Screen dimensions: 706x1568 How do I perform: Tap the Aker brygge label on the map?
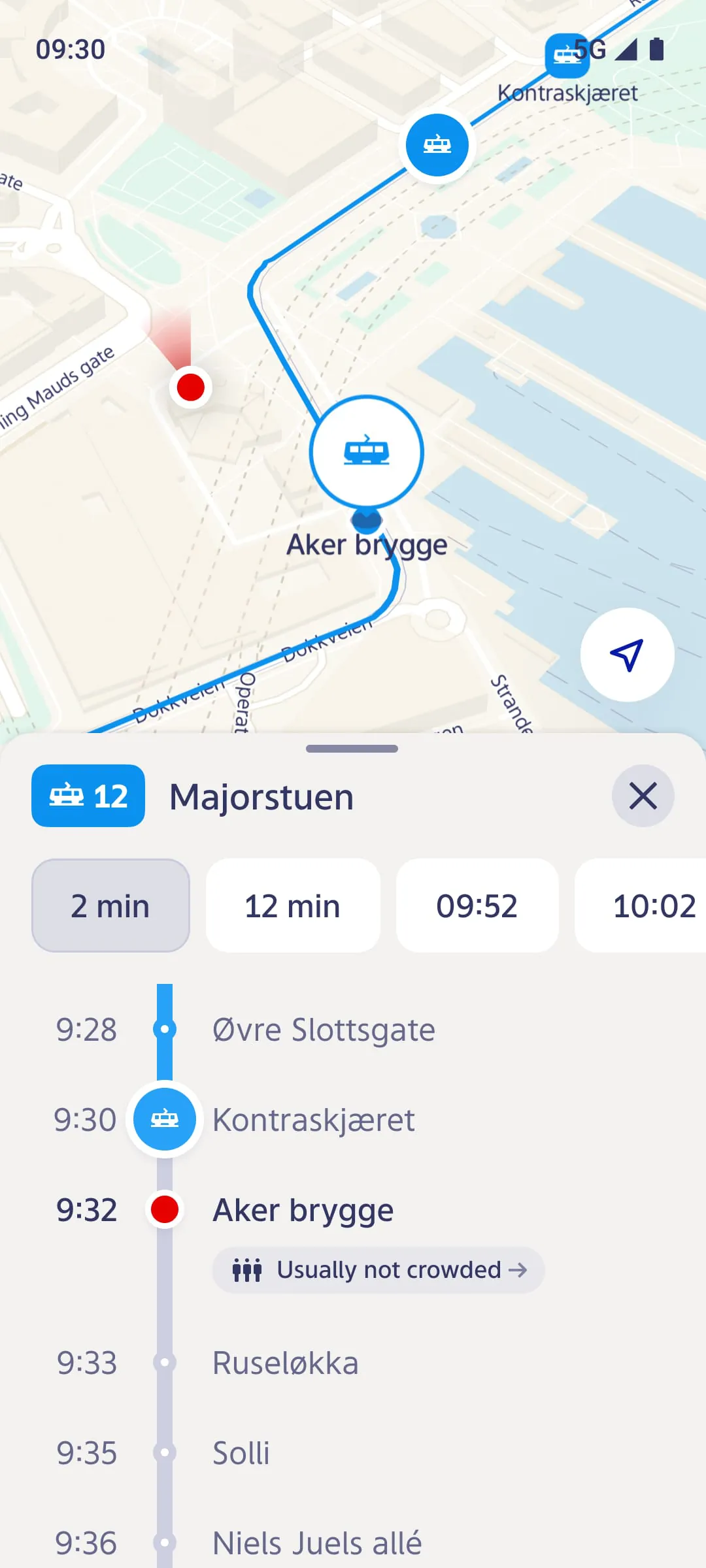pyautogui.click(x=367, y=544)
